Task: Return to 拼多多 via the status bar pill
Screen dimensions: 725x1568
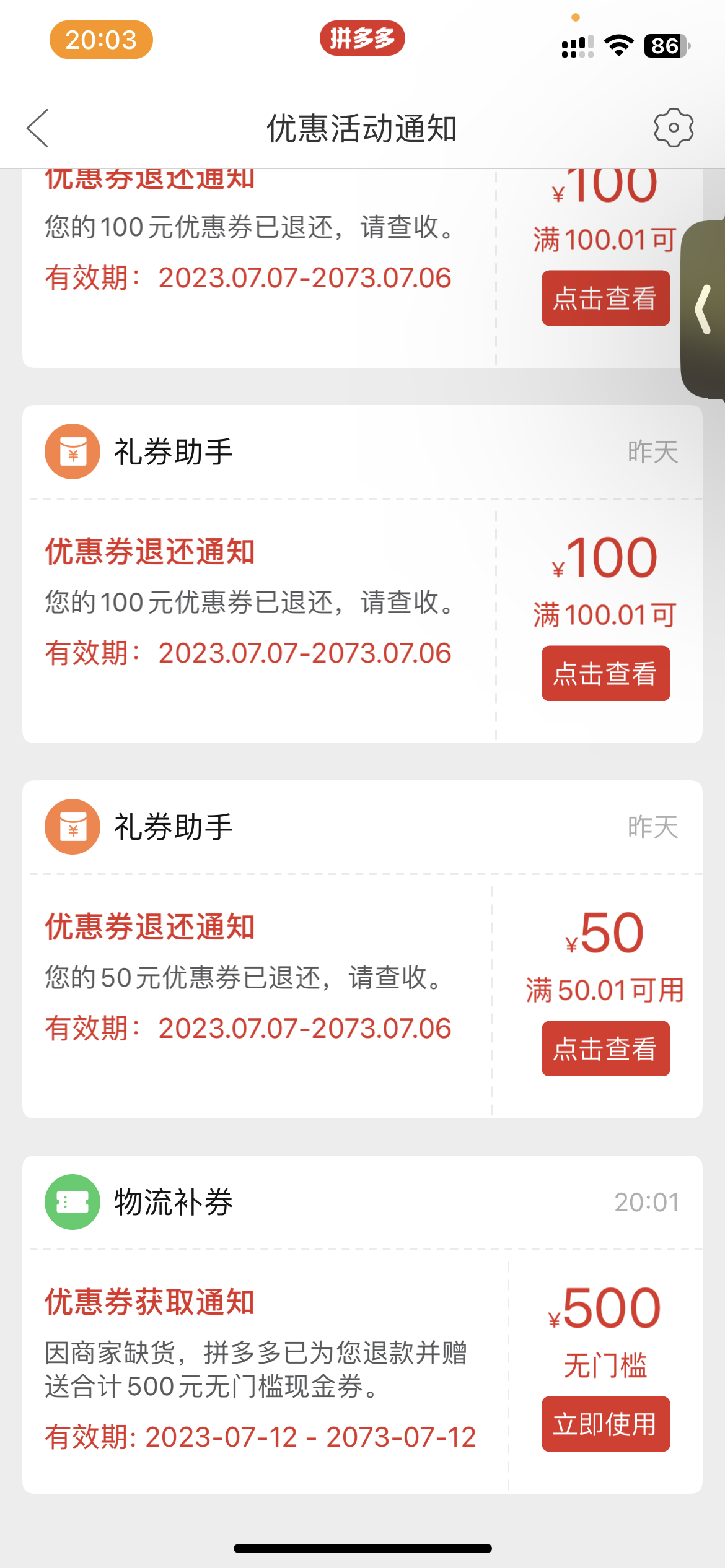Action: click(362, 39)
